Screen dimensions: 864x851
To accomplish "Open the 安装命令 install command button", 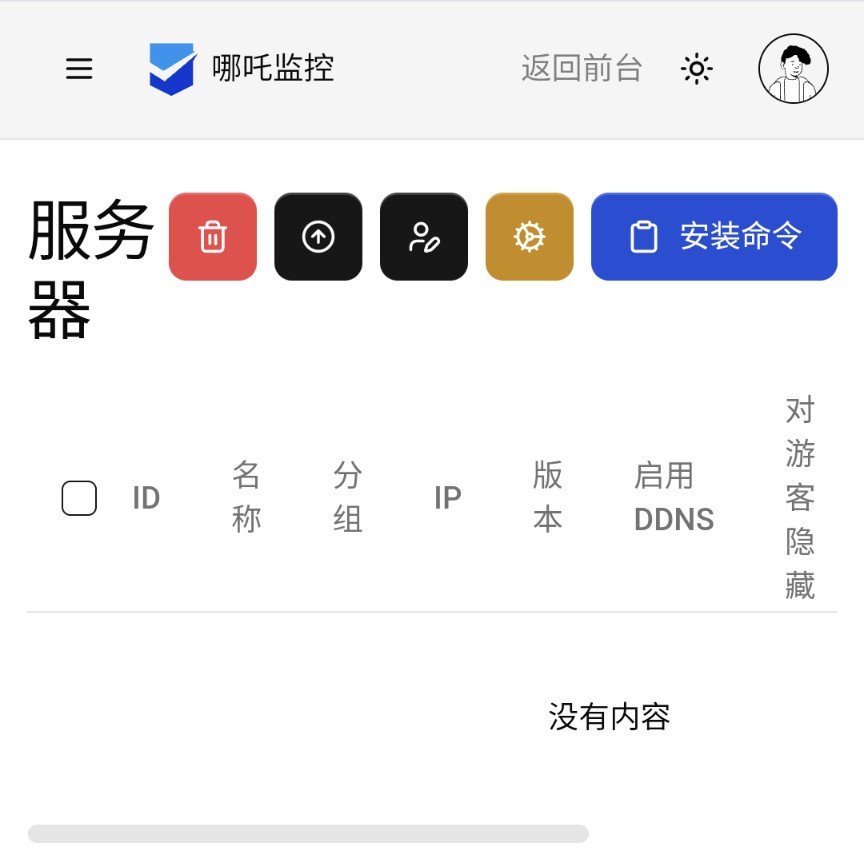I will click(x=714, y=237).
